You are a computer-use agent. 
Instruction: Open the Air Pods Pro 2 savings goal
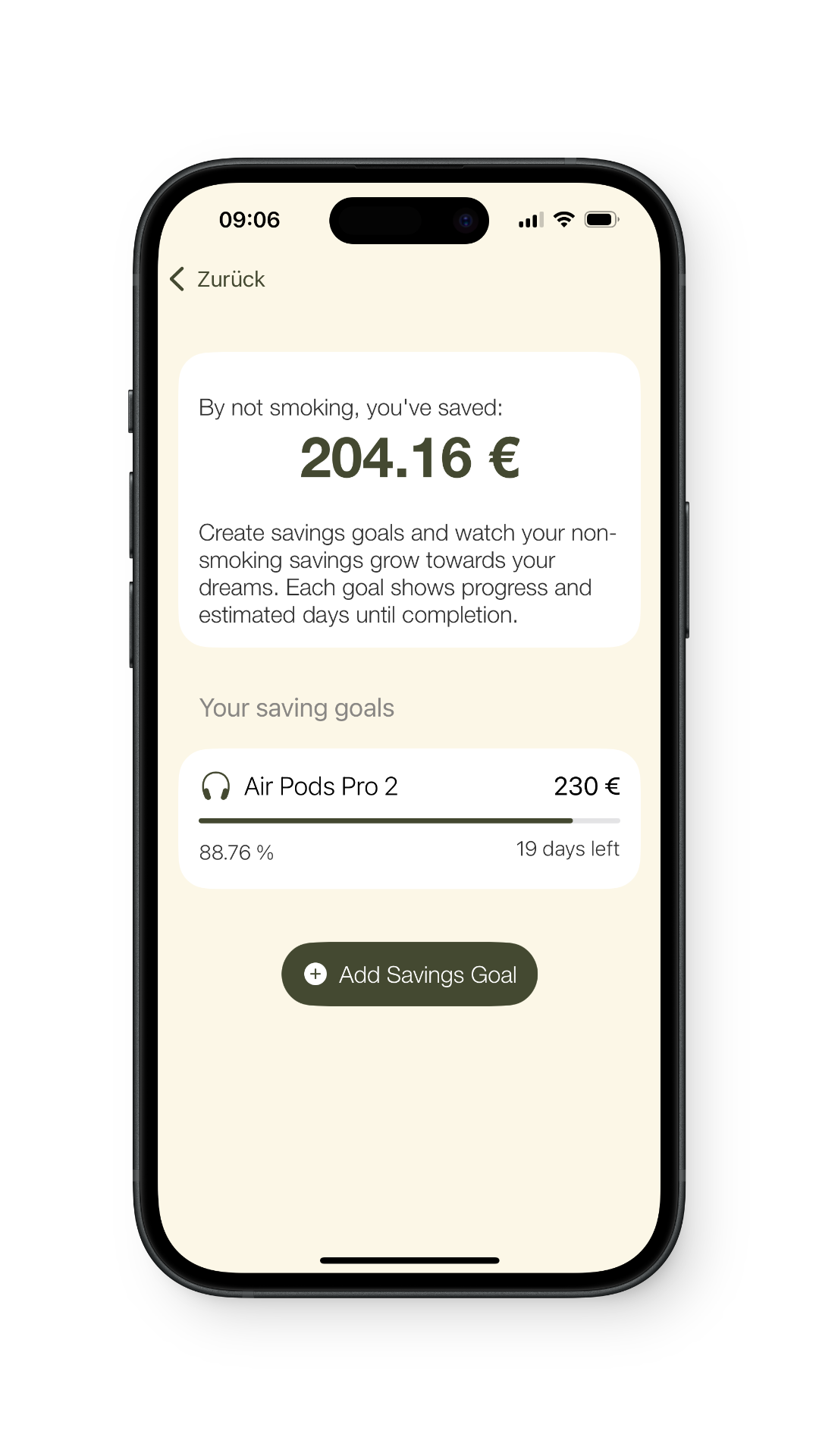pyautogui.click(x=409, y=818)
